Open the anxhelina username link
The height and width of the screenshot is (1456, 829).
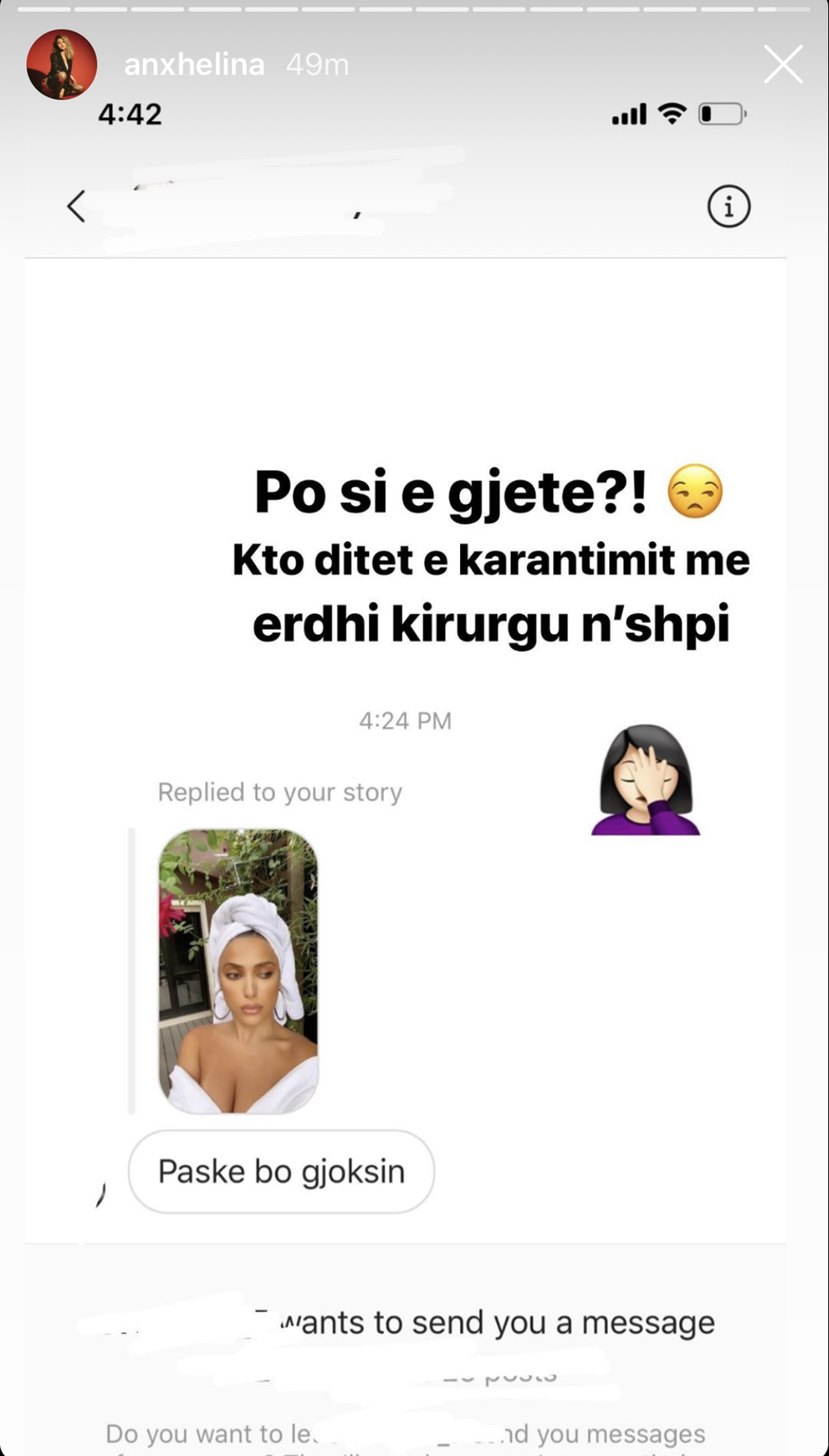coord(194,65)
